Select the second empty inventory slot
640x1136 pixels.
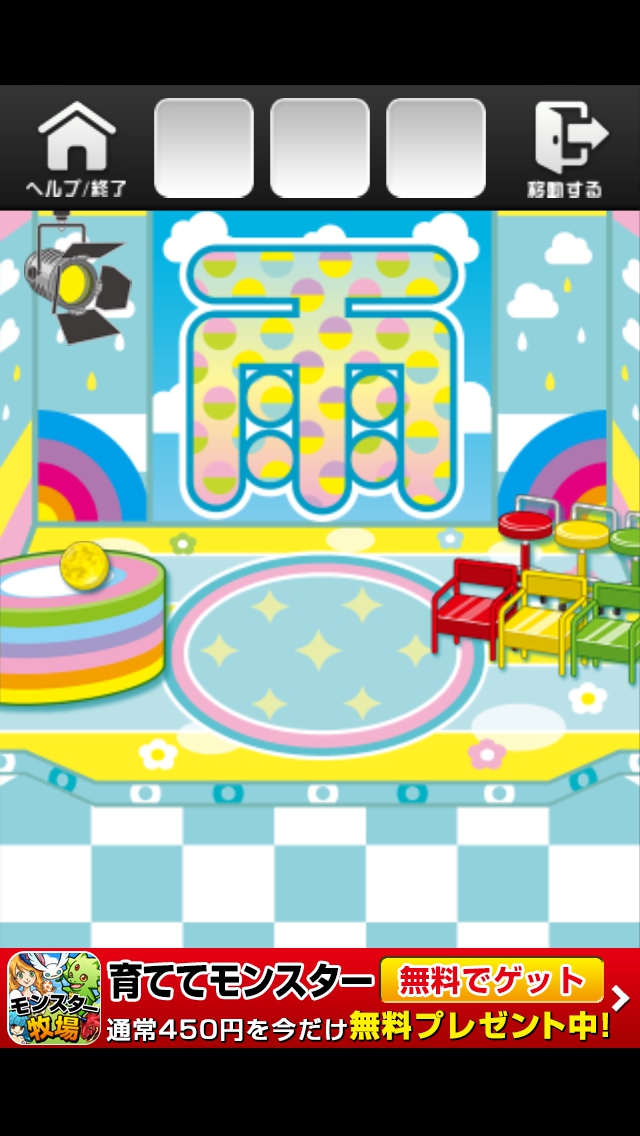pyautogui.click(x=320, y=148)
